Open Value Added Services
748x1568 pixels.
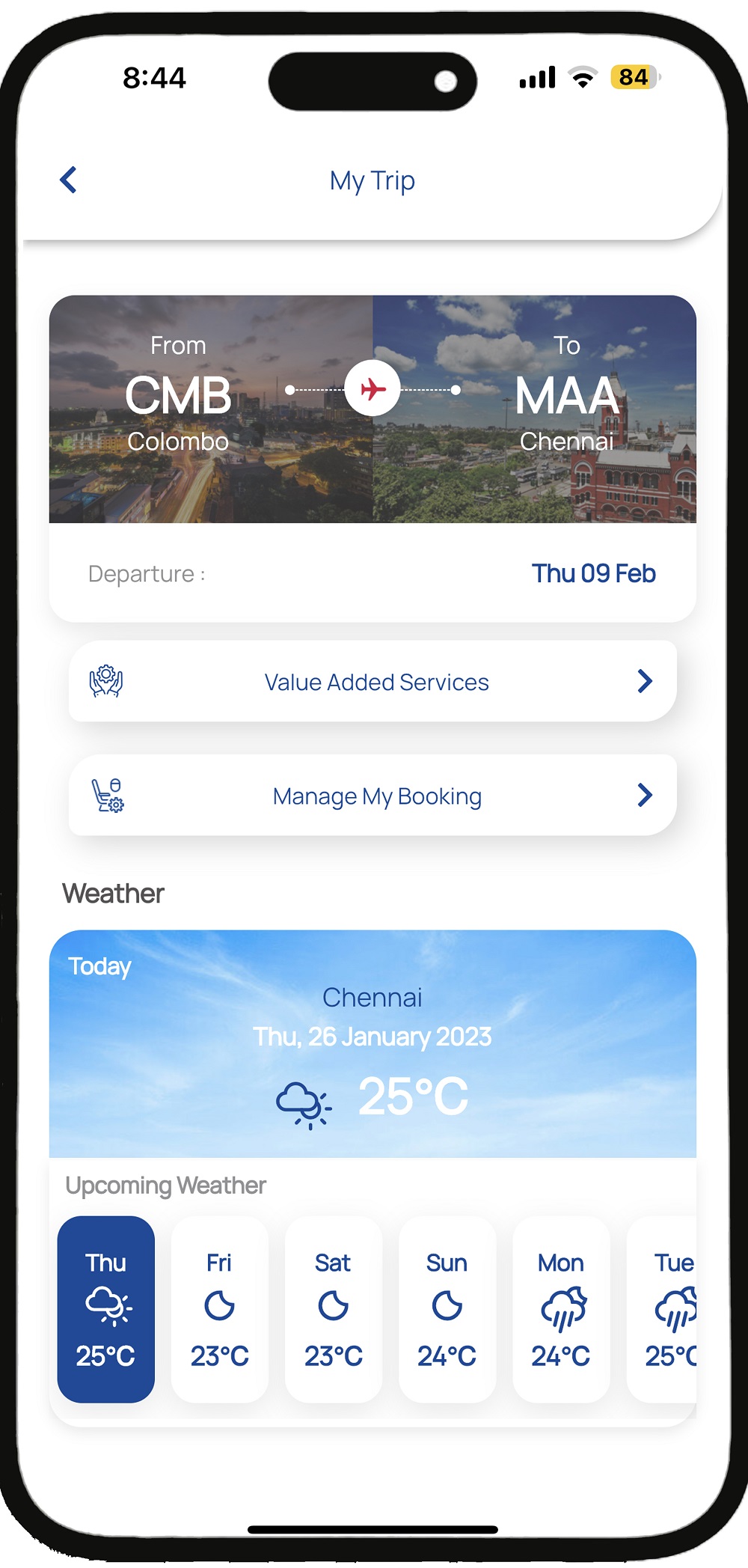[x=375, y=681]
